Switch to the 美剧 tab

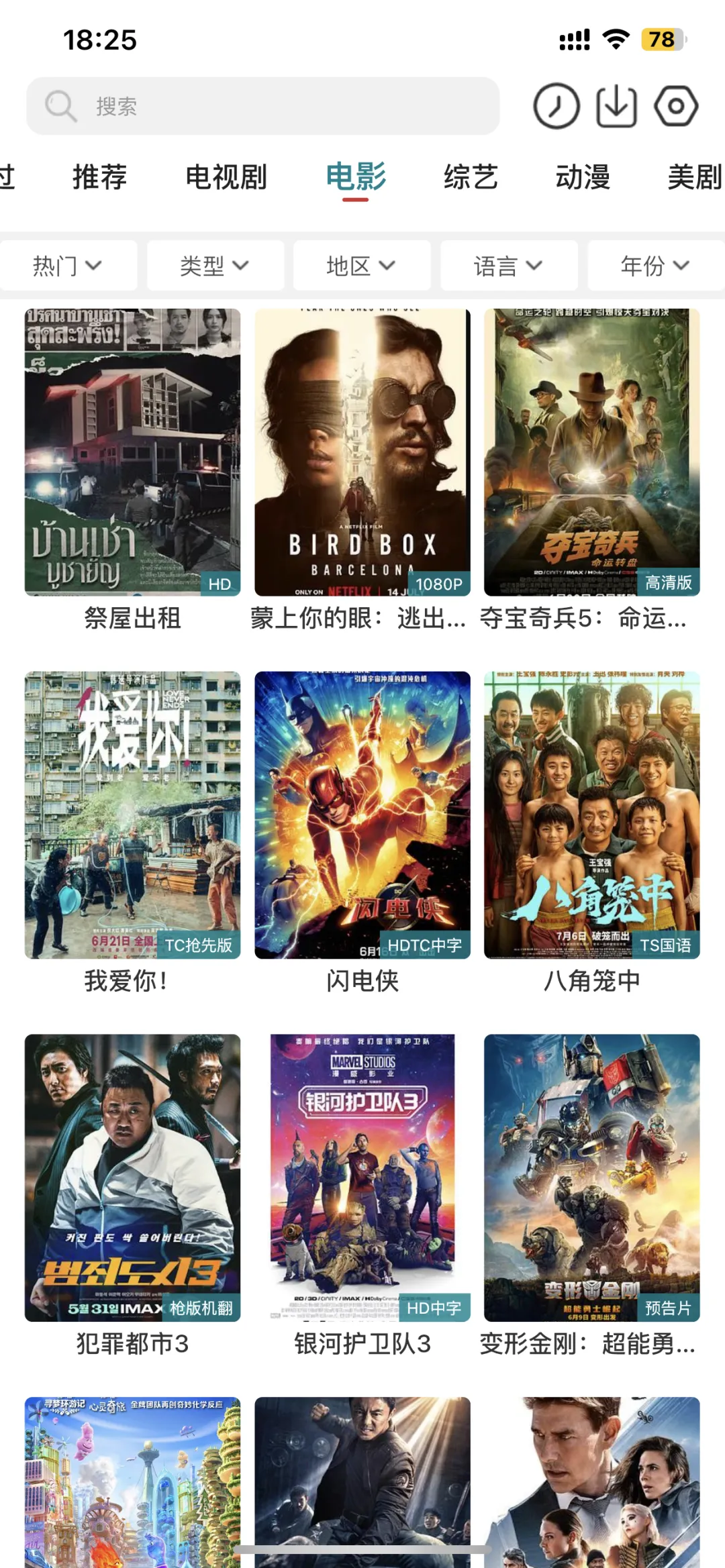point(694,177)
